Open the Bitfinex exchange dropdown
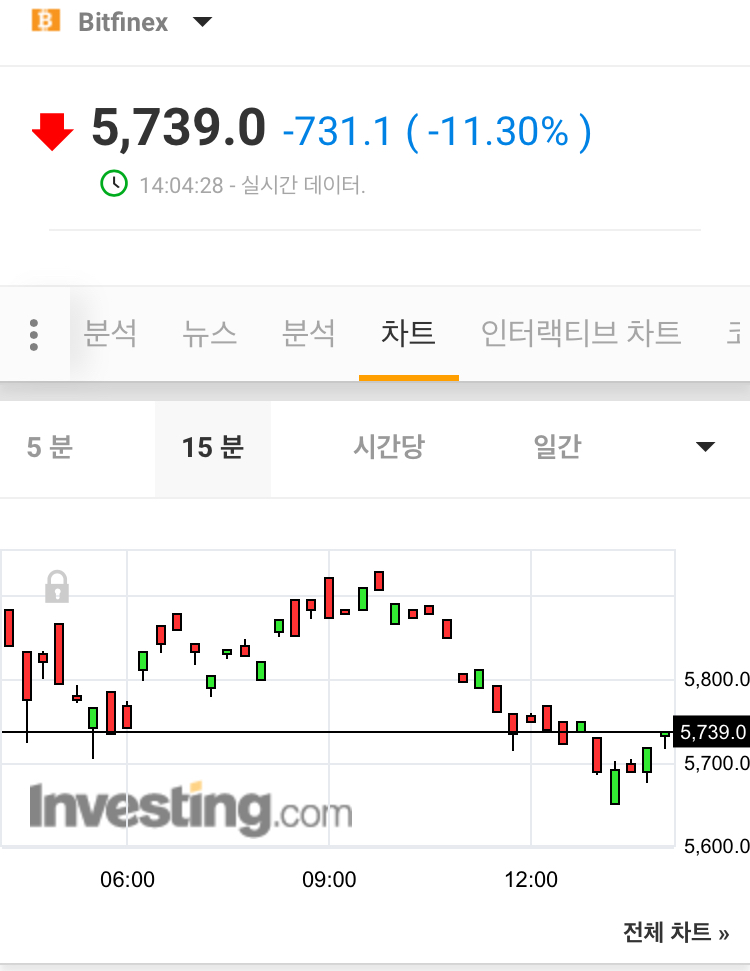750x971 pixels. click(x=203, y=21)
